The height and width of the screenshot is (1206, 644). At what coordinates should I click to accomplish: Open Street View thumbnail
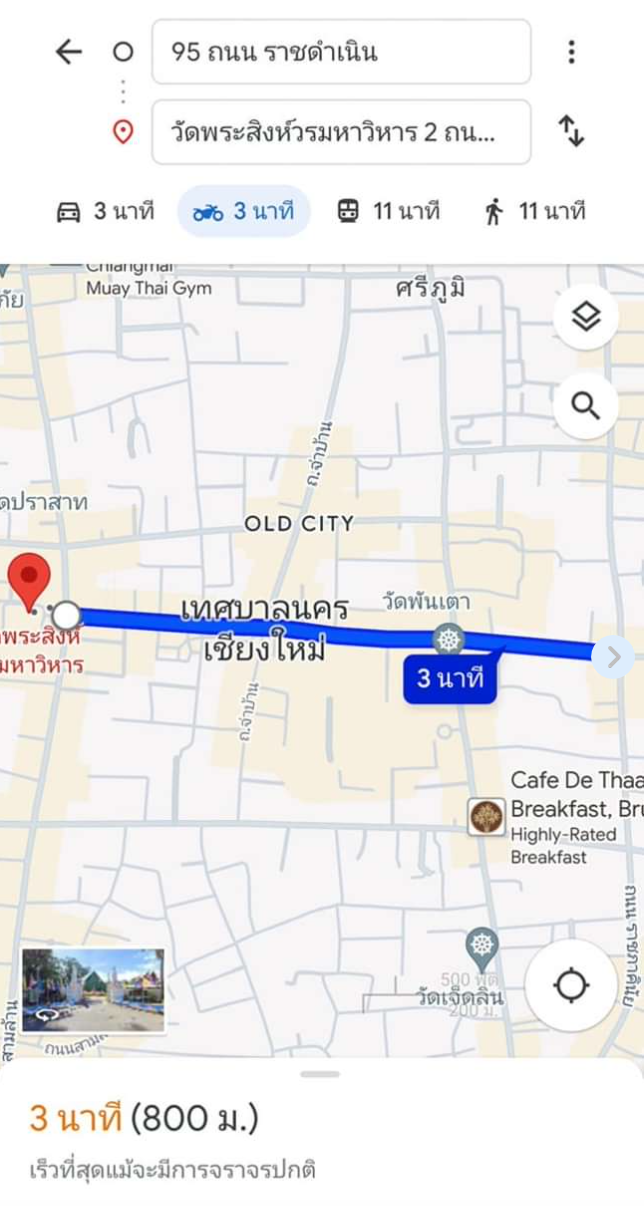[x=93, y=990]
